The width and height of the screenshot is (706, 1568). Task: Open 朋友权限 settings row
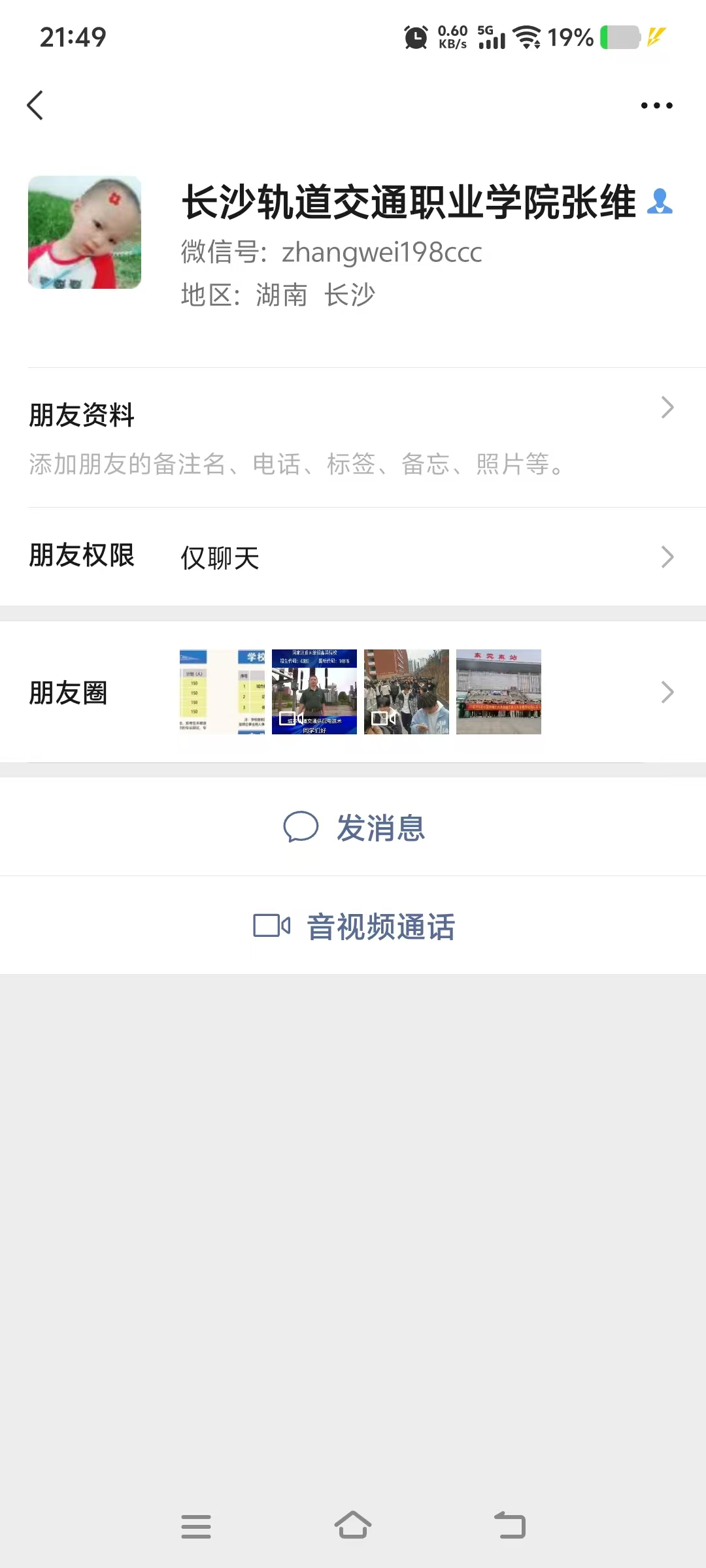click(353, 557)
